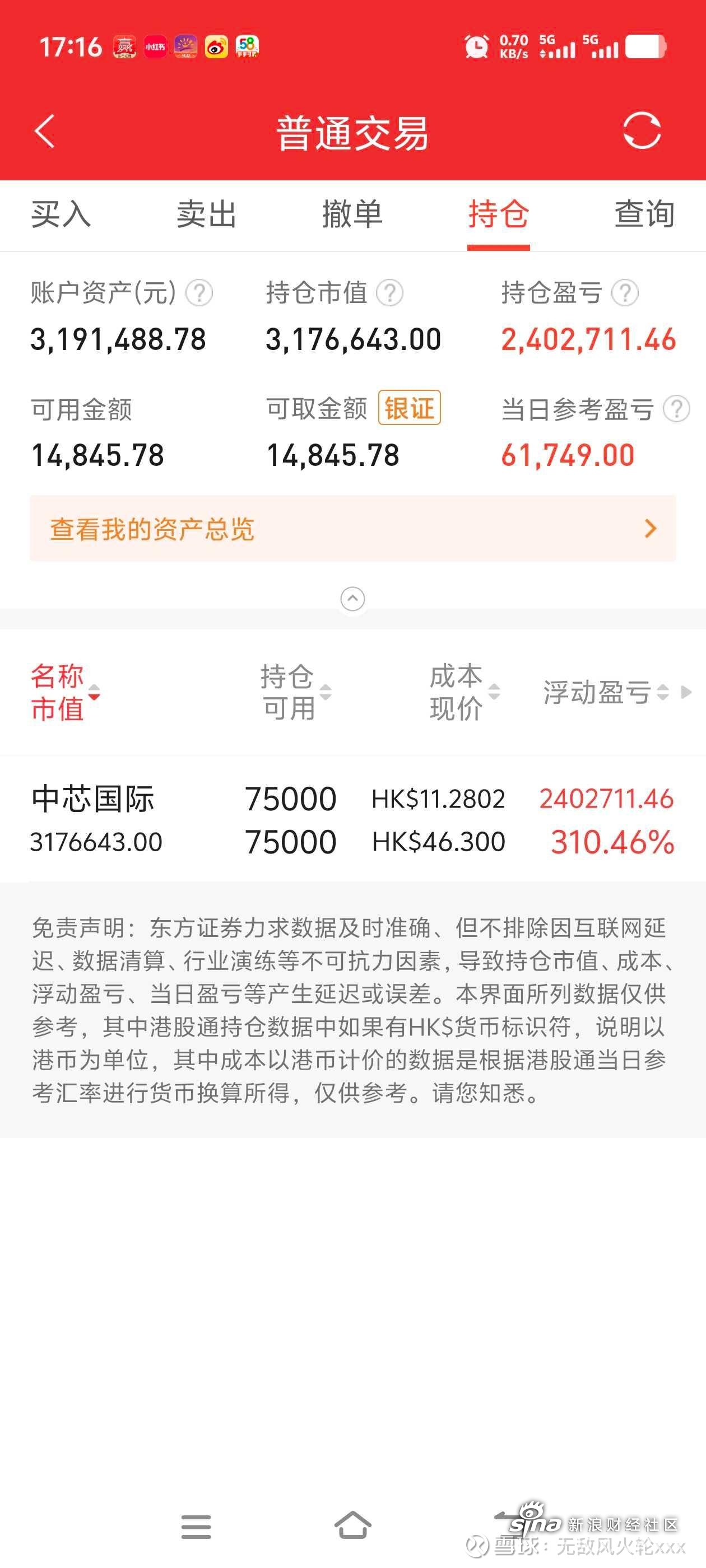
Task: Select the 持仓 tab
Action: pyautogui.click(x=498, y=214)
